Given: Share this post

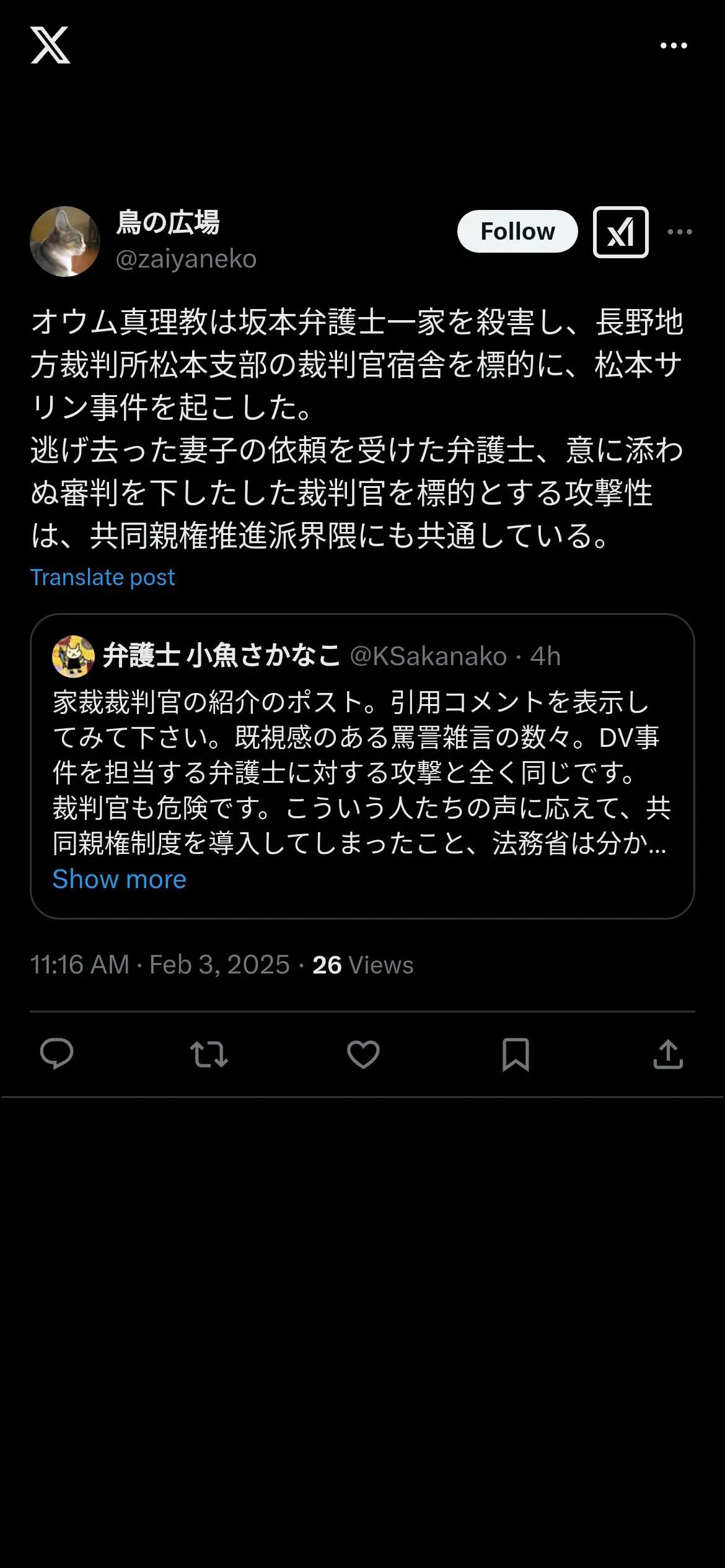Looking at the screenshot, I should [x=668, y=1054].
